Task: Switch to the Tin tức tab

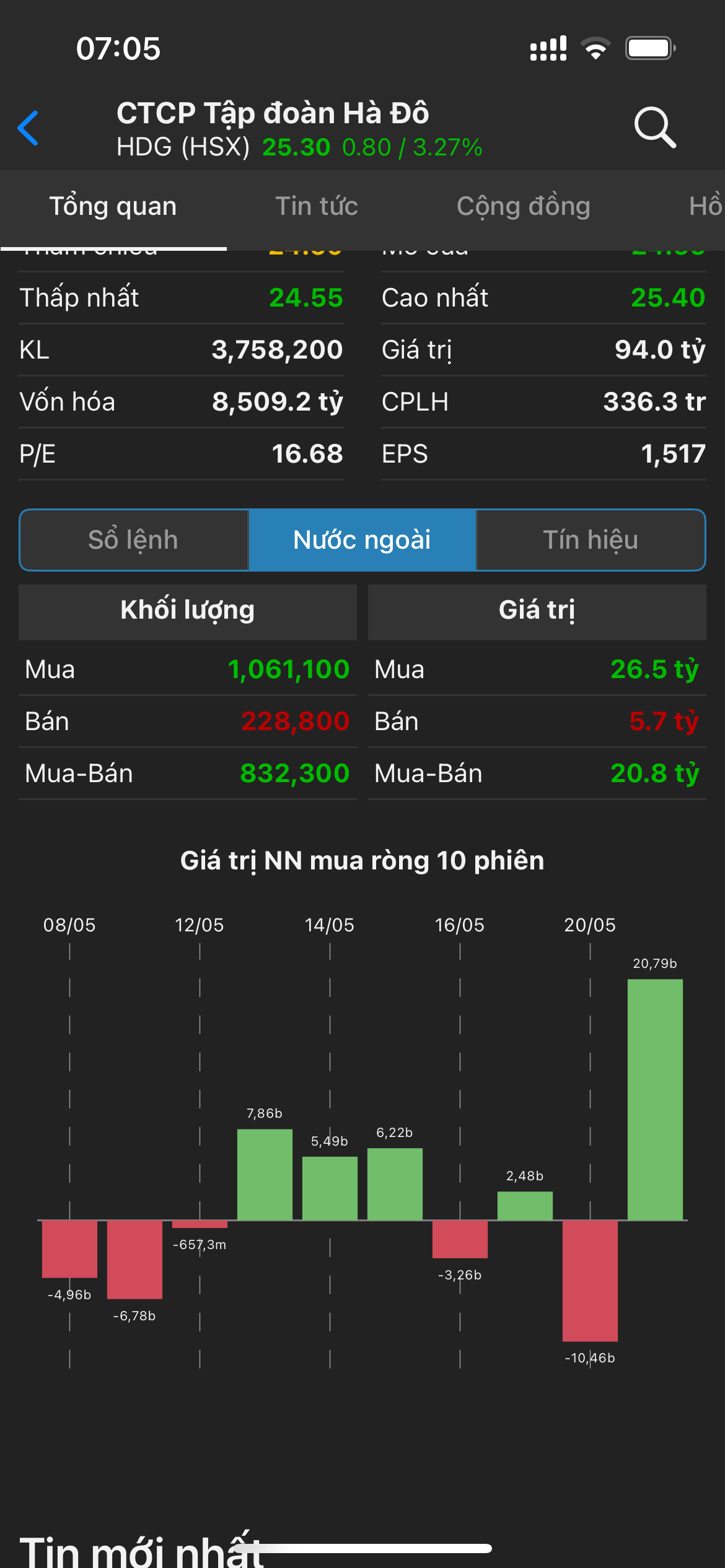Action: tap(317, 207)
